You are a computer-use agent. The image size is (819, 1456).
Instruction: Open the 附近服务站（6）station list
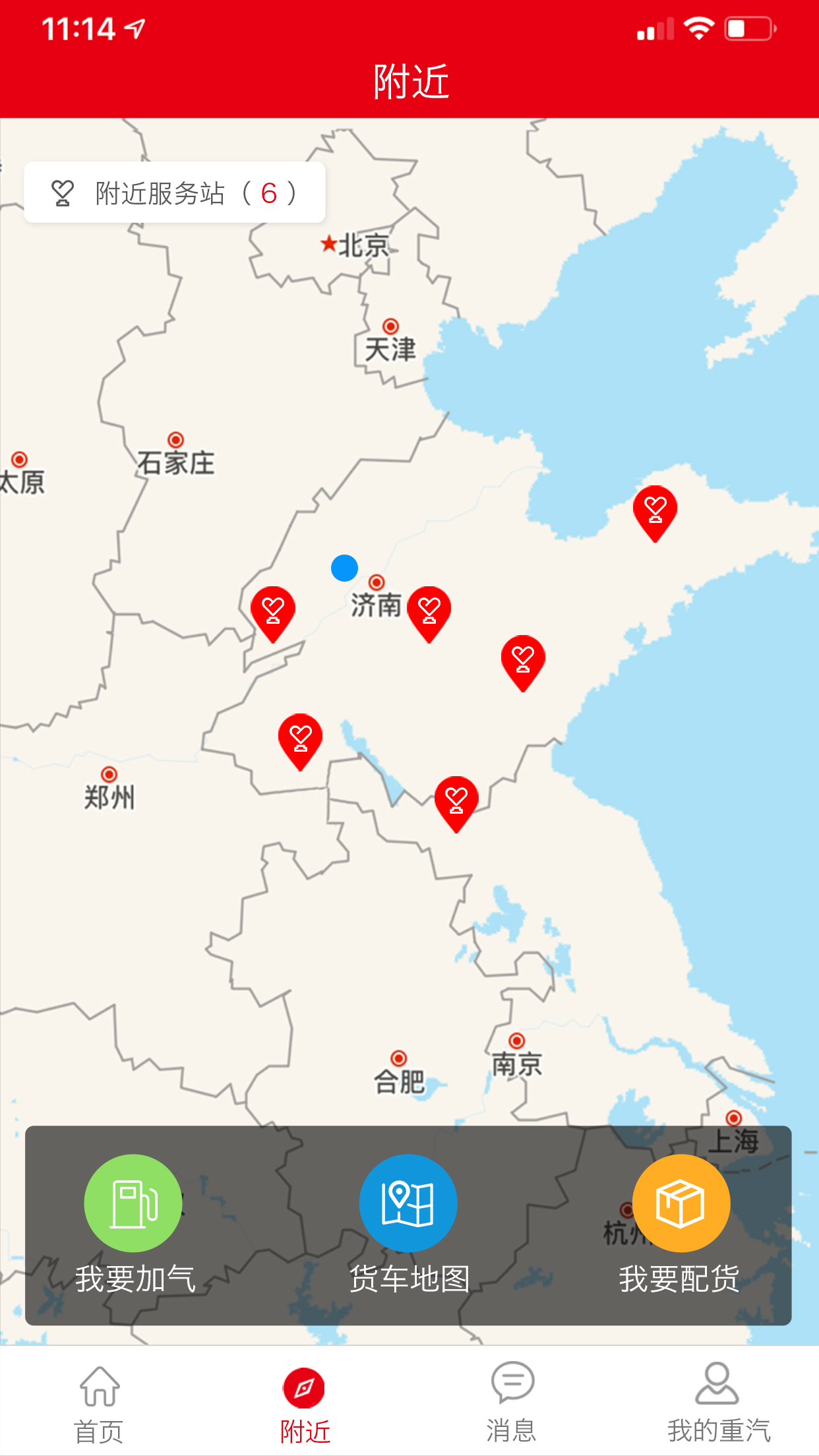[x=175, y=193]
